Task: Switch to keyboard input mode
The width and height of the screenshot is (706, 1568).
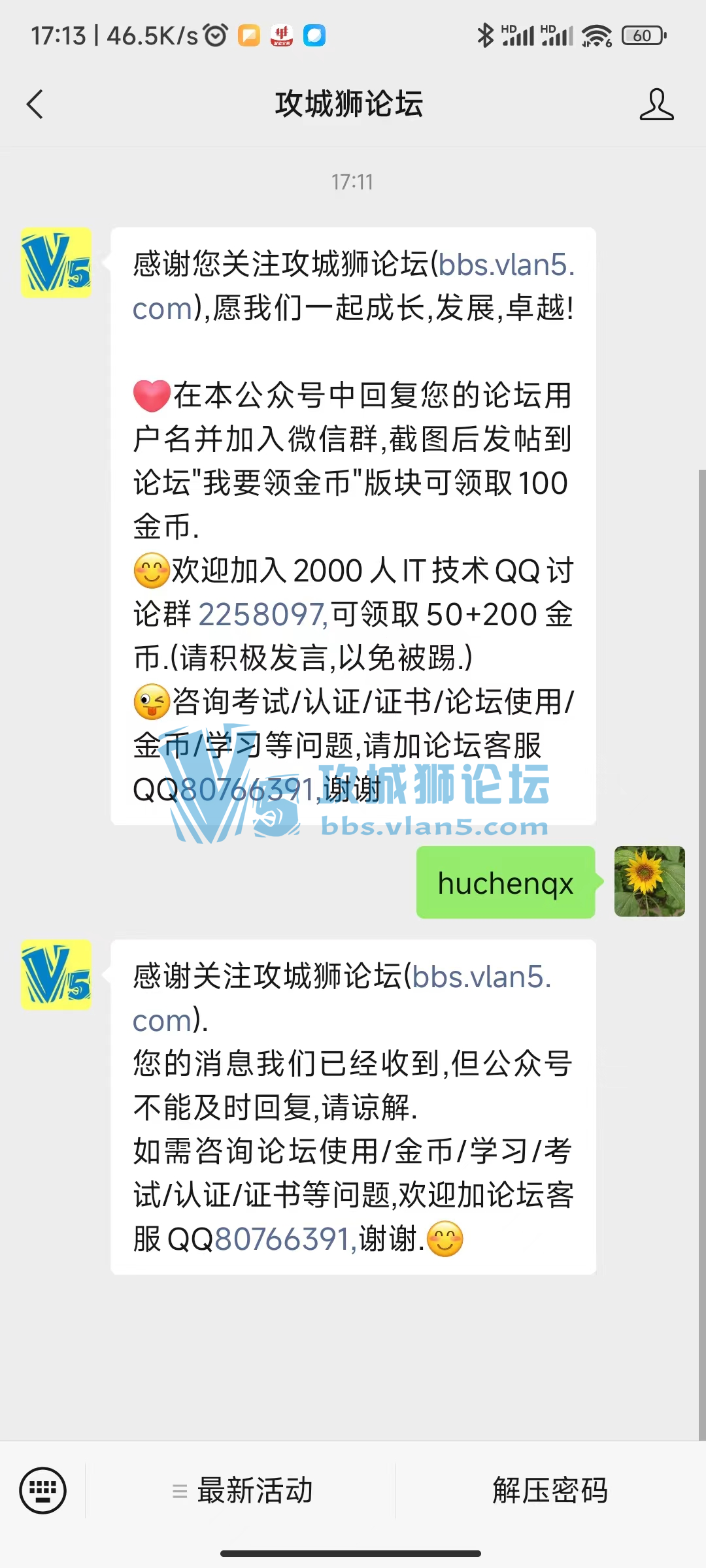Action: (43, 1490)
